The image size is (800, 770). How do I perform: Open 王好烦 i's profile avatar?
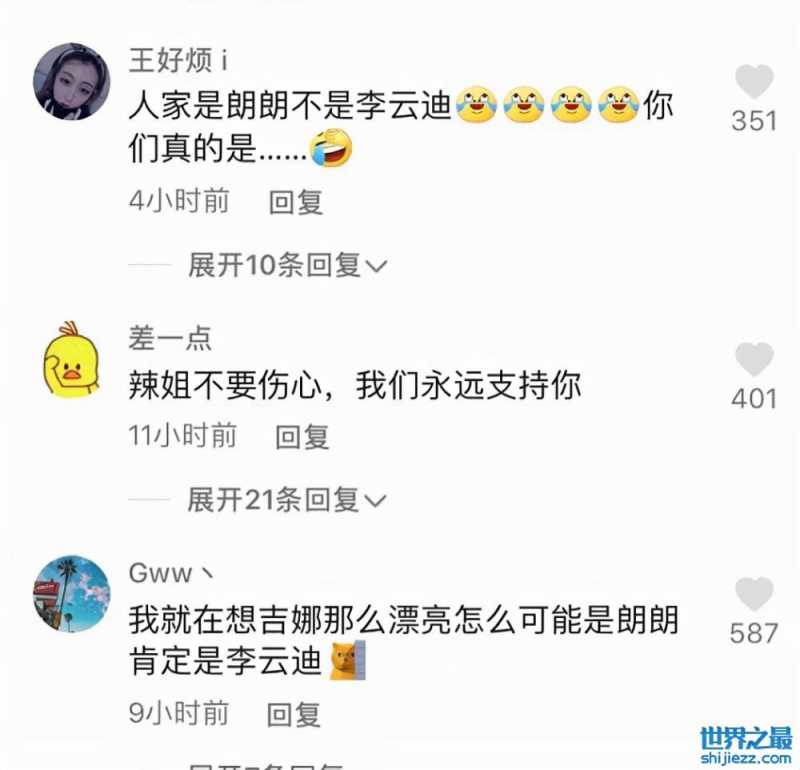point(71,81)
